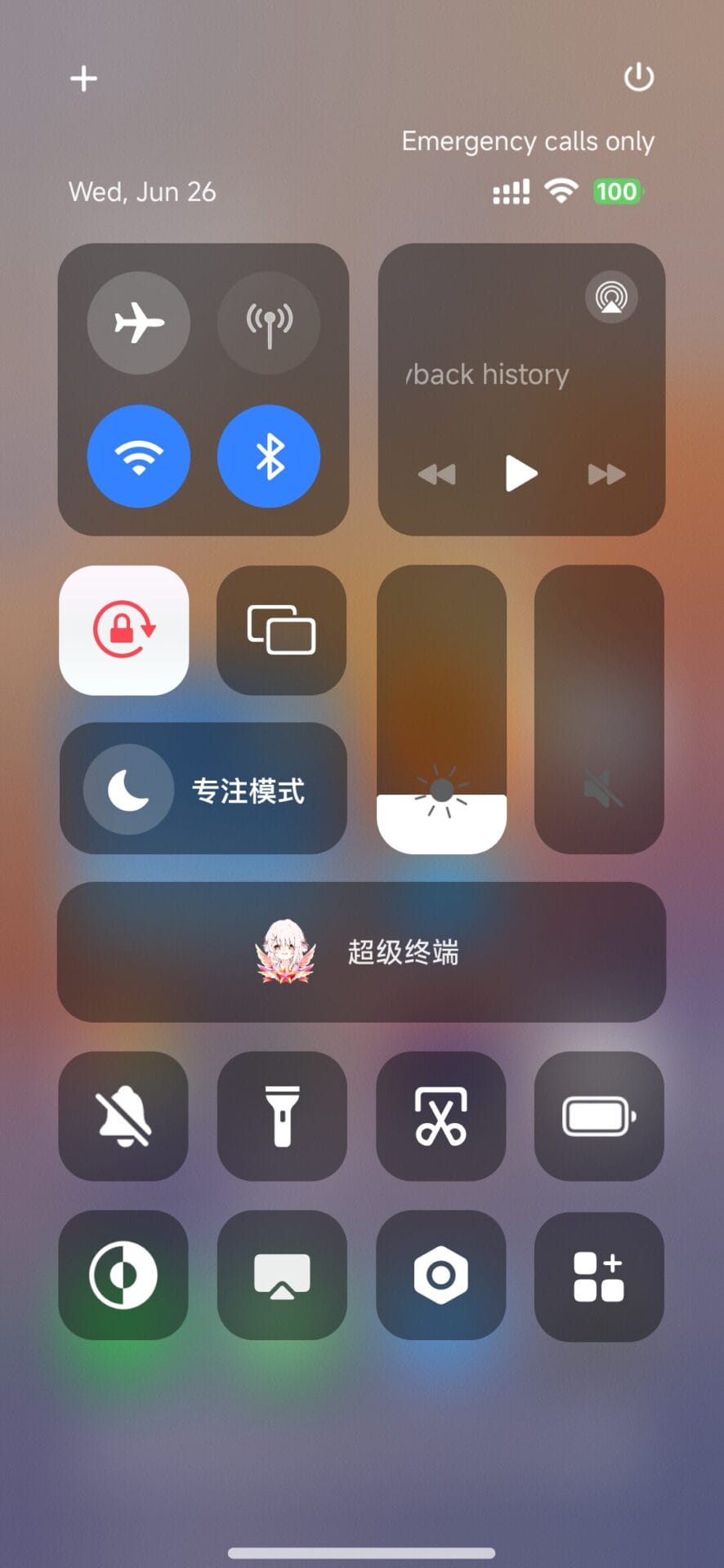Switch dark mode with the half-circle icon
This screenshot has height=1568, width=724.
point(123,1275)
